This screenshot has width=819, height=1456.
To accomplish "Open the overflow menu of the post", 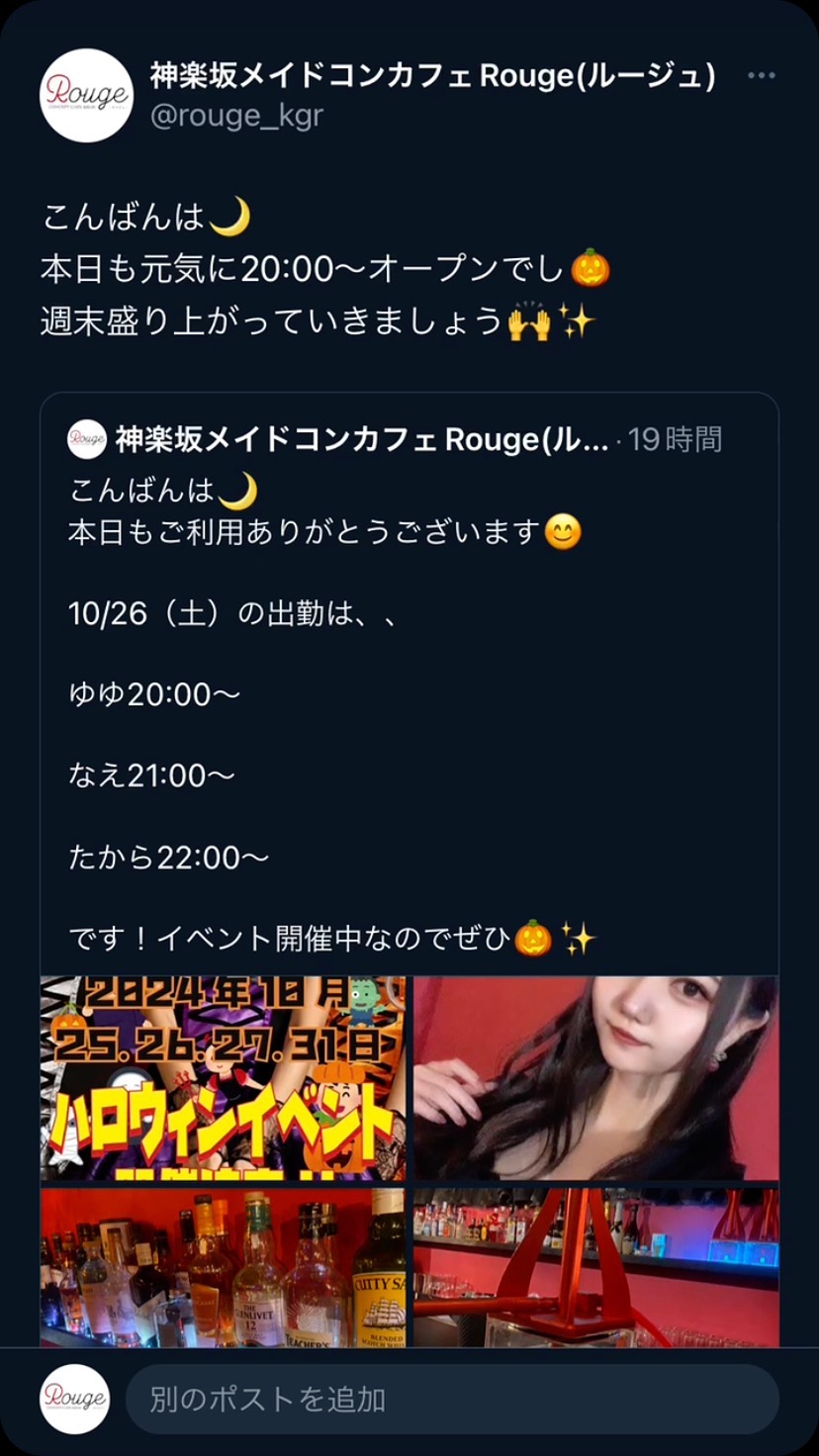I will click(761, 76).
